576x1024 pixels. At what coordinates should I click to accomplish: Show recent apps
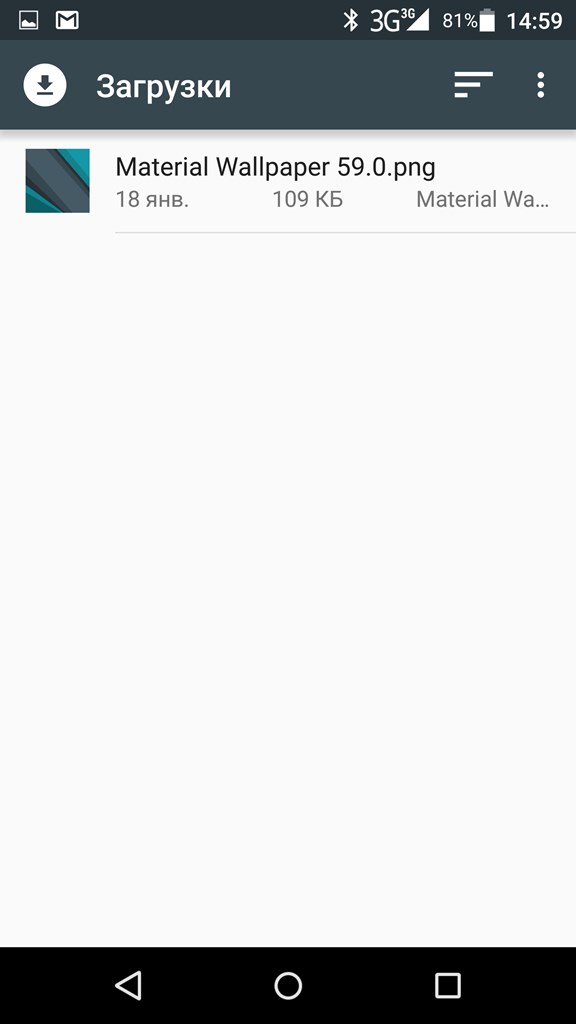448,985
